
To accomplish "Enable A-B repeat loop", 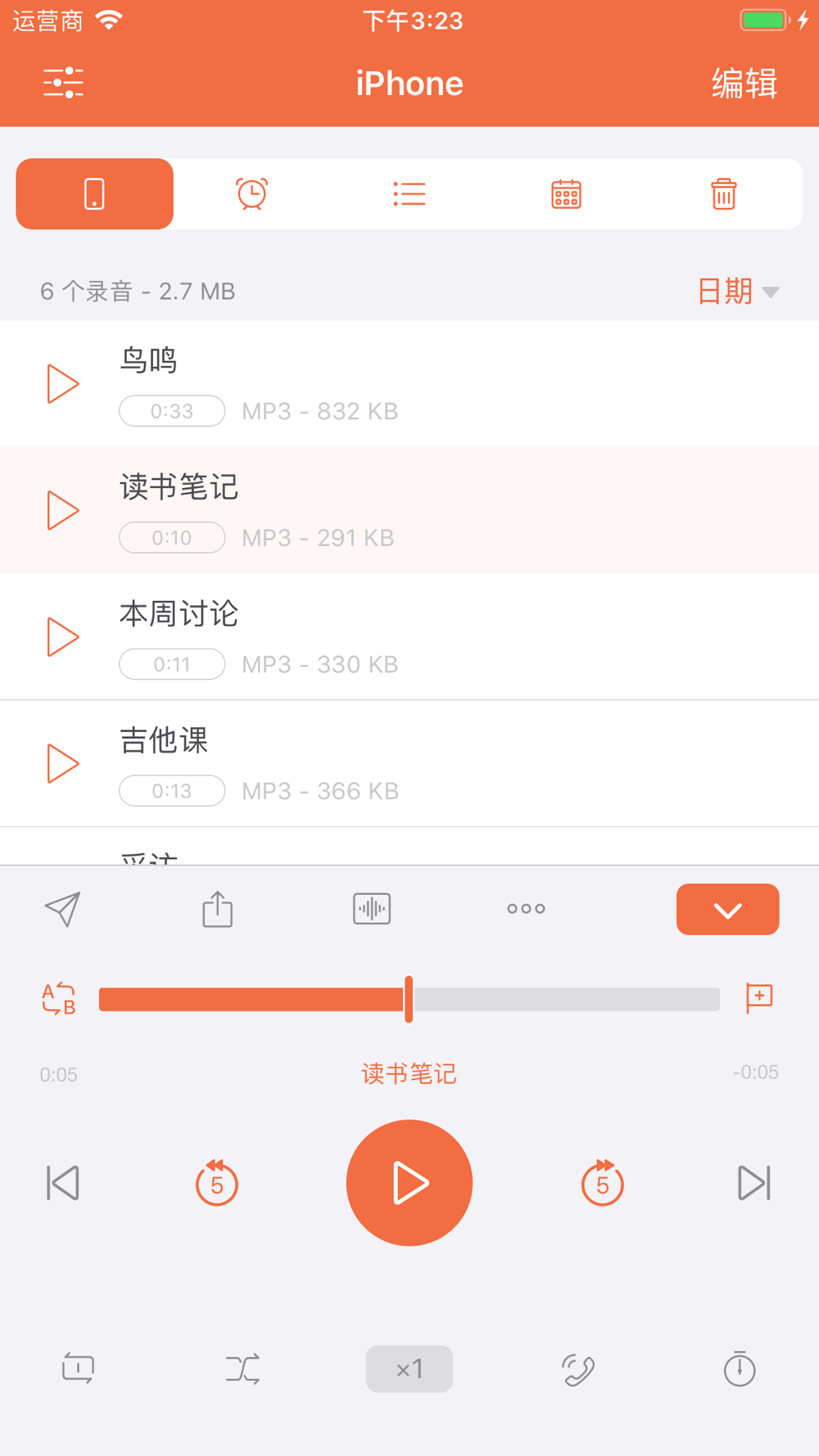I will point(59,999).
